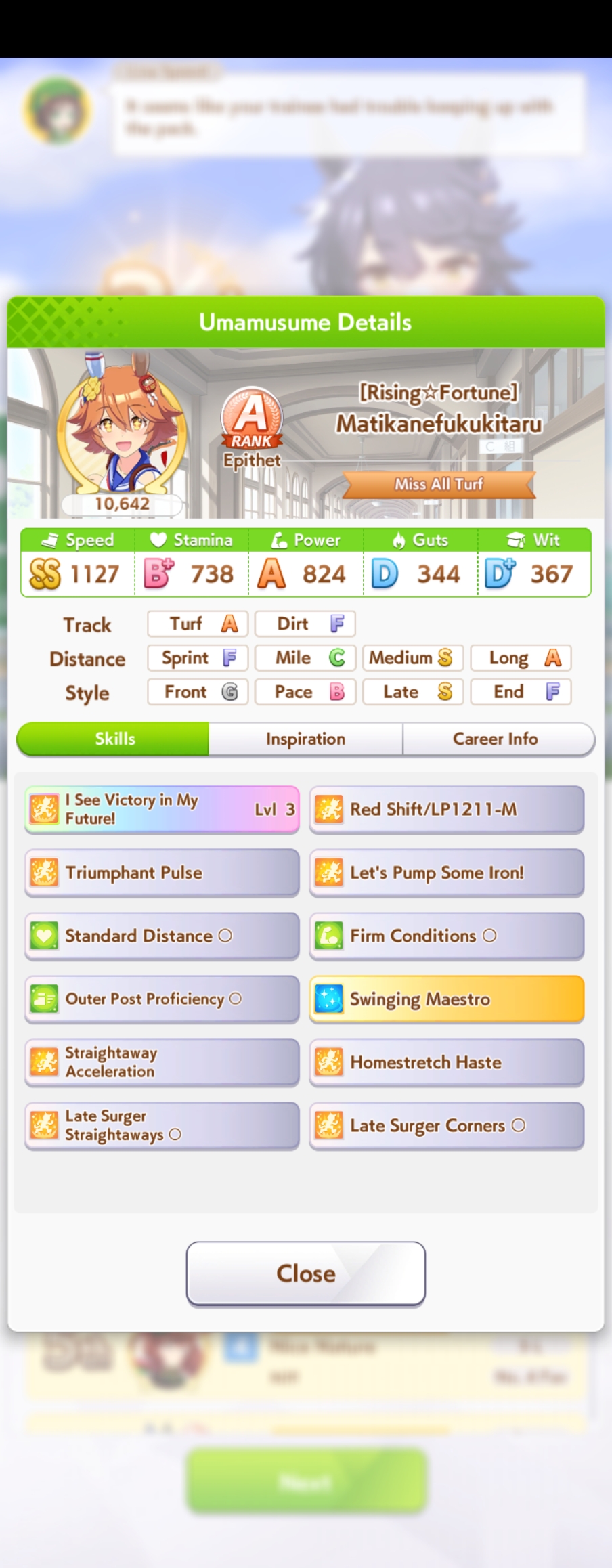Open the I See Victory in My Future! skill
This screenshot has width=612, height=1568.
click(x=162, y=809)
